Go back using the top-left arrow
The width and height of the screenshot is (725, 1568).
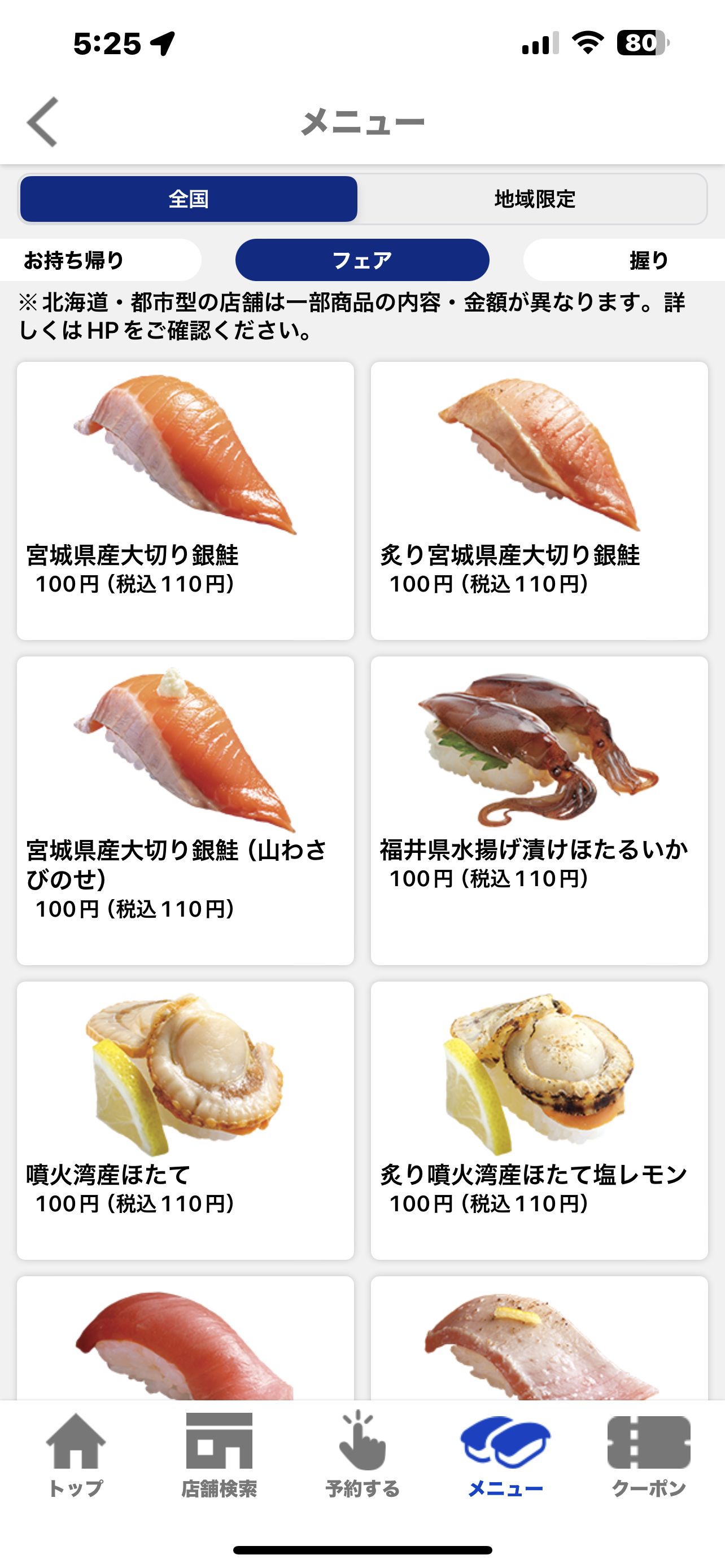[x=42, y=122]
